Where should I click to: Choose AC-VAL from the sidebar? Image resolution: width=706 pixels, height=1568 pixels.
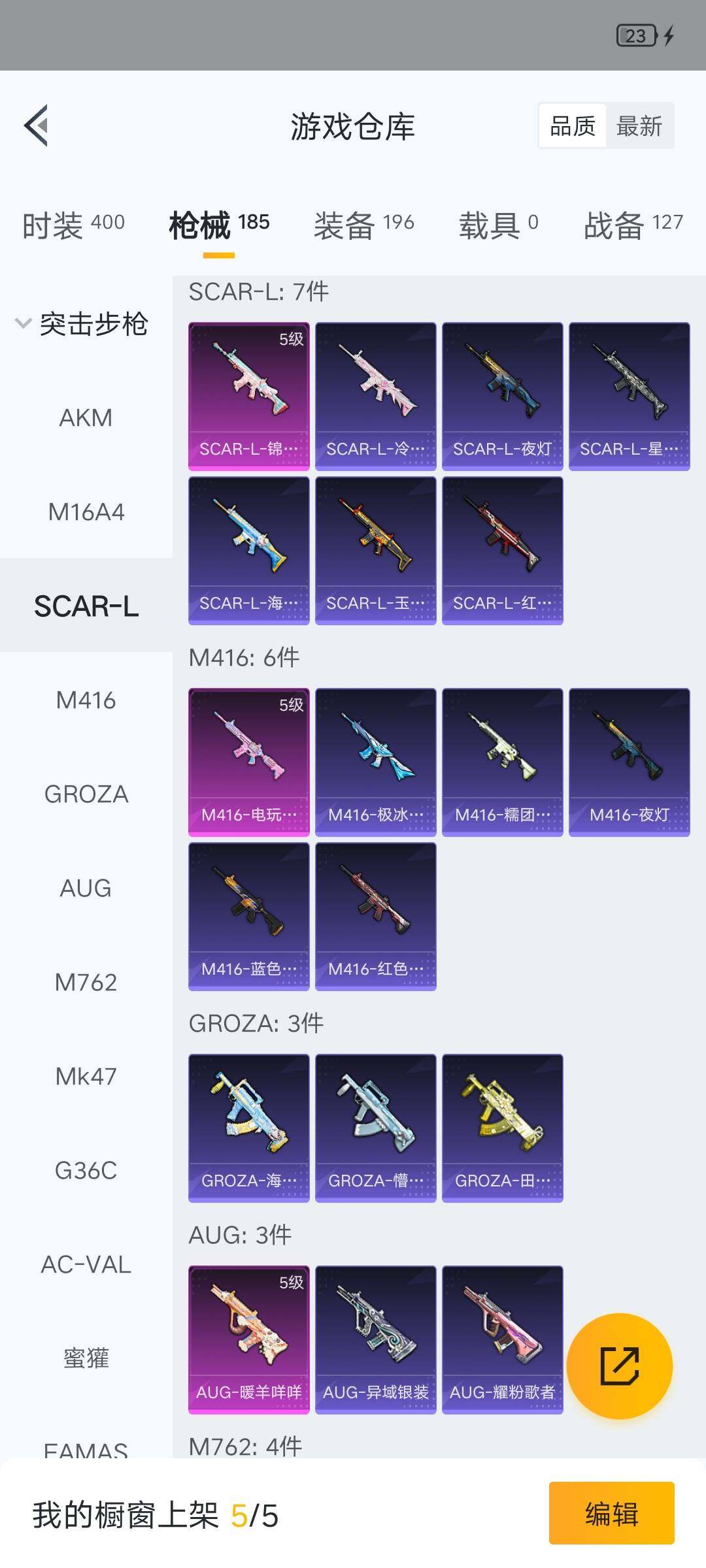(86, 1265)
